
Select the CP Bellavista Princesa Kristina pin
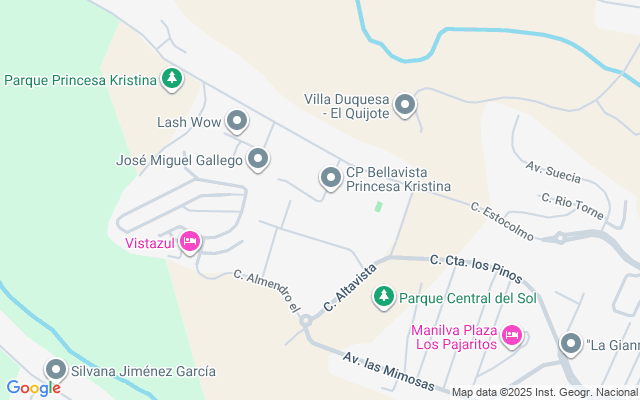[331, 178]
